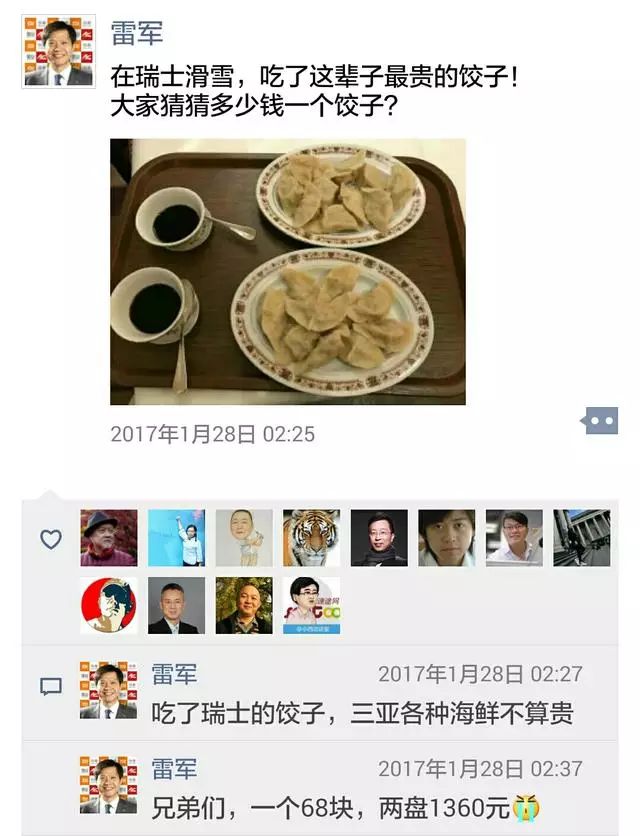Tap the 雷军 name on the 02:27 comment
The height and width of the screenshot is (836, 640).
click(x=174, y=674)
